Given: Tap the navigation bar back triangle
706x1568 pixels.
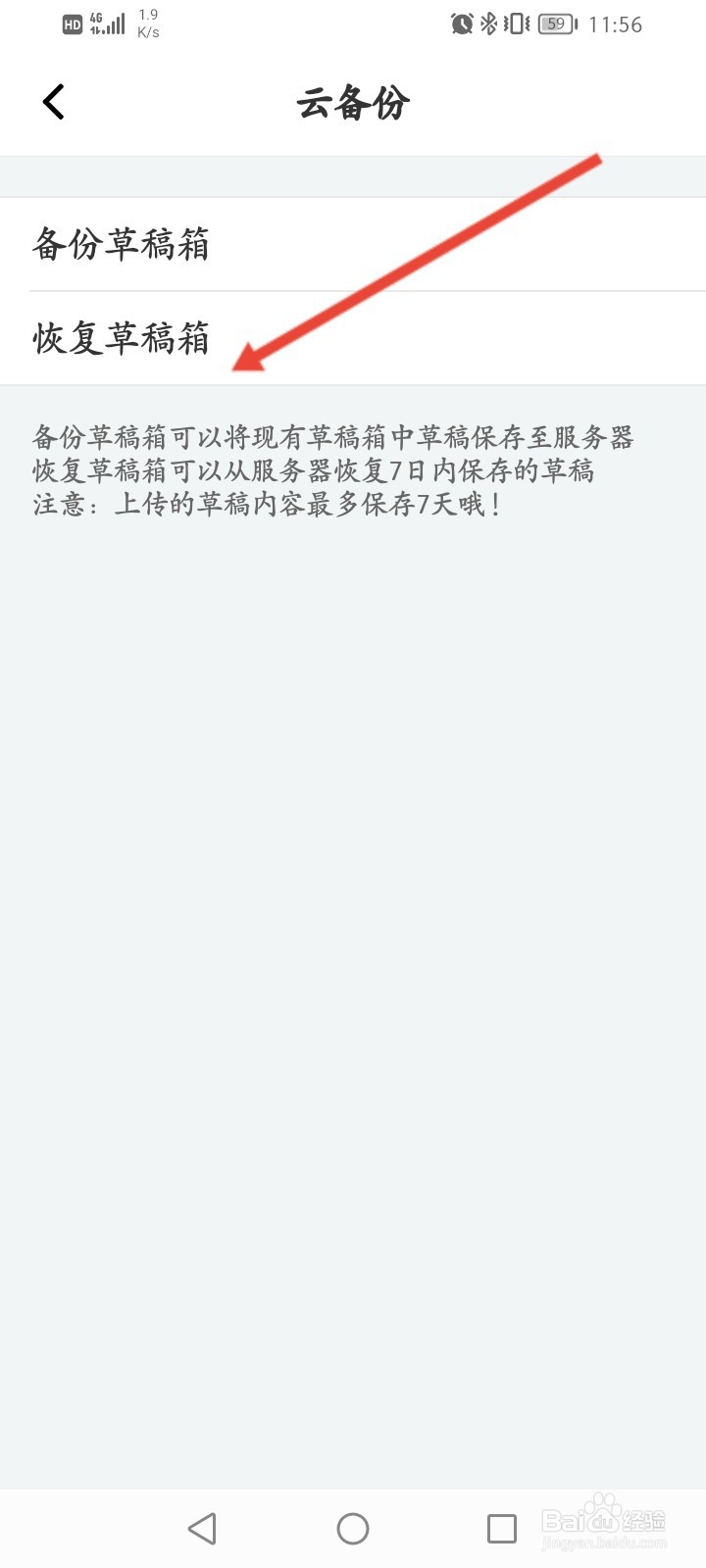Looking at the screenshot, I should (202, 1527).
